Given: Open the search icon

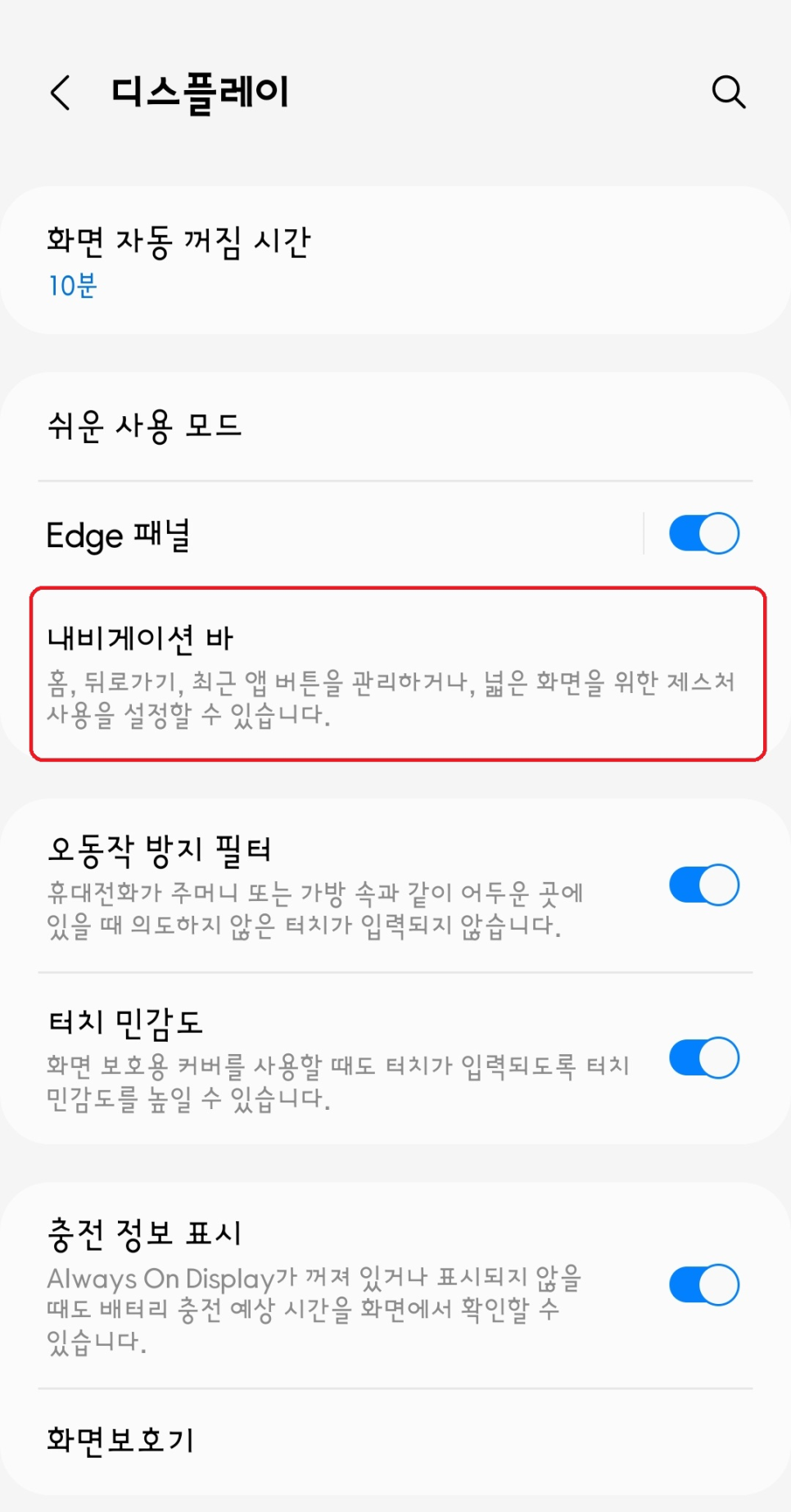Looking at the screenshot, I should [x=728, y=92].
